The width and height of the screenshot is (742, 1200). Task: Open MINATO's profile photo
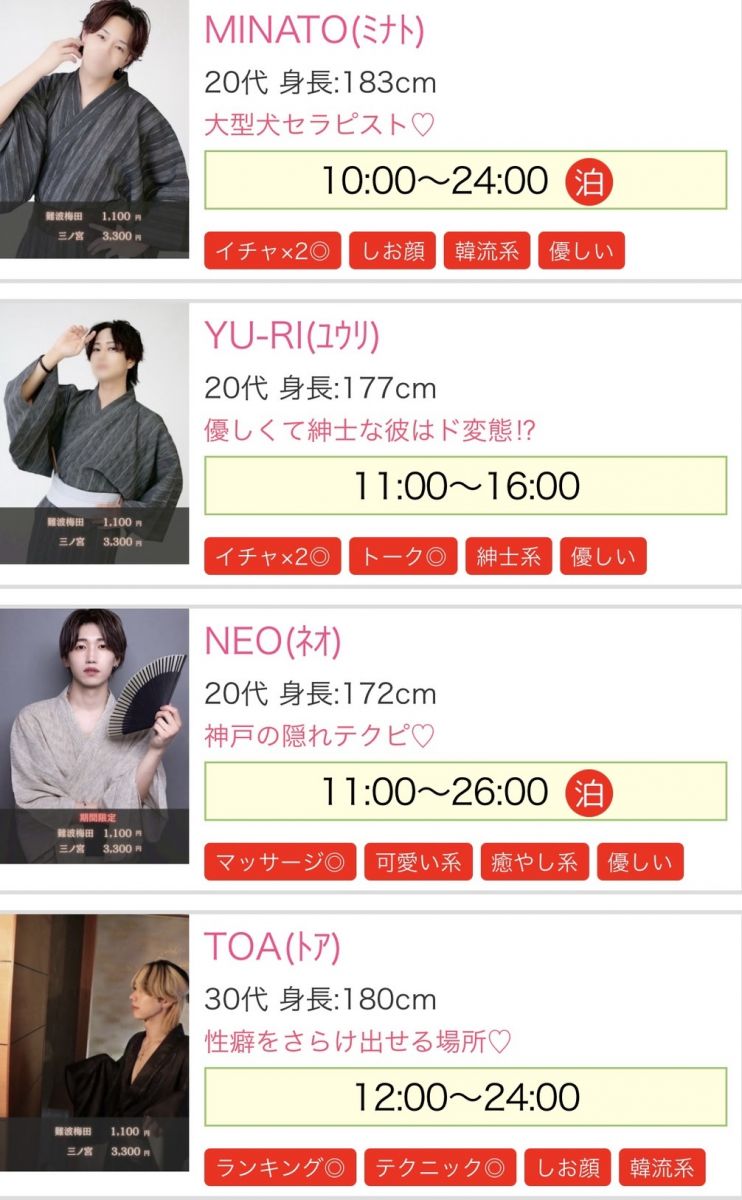point(94,129)
